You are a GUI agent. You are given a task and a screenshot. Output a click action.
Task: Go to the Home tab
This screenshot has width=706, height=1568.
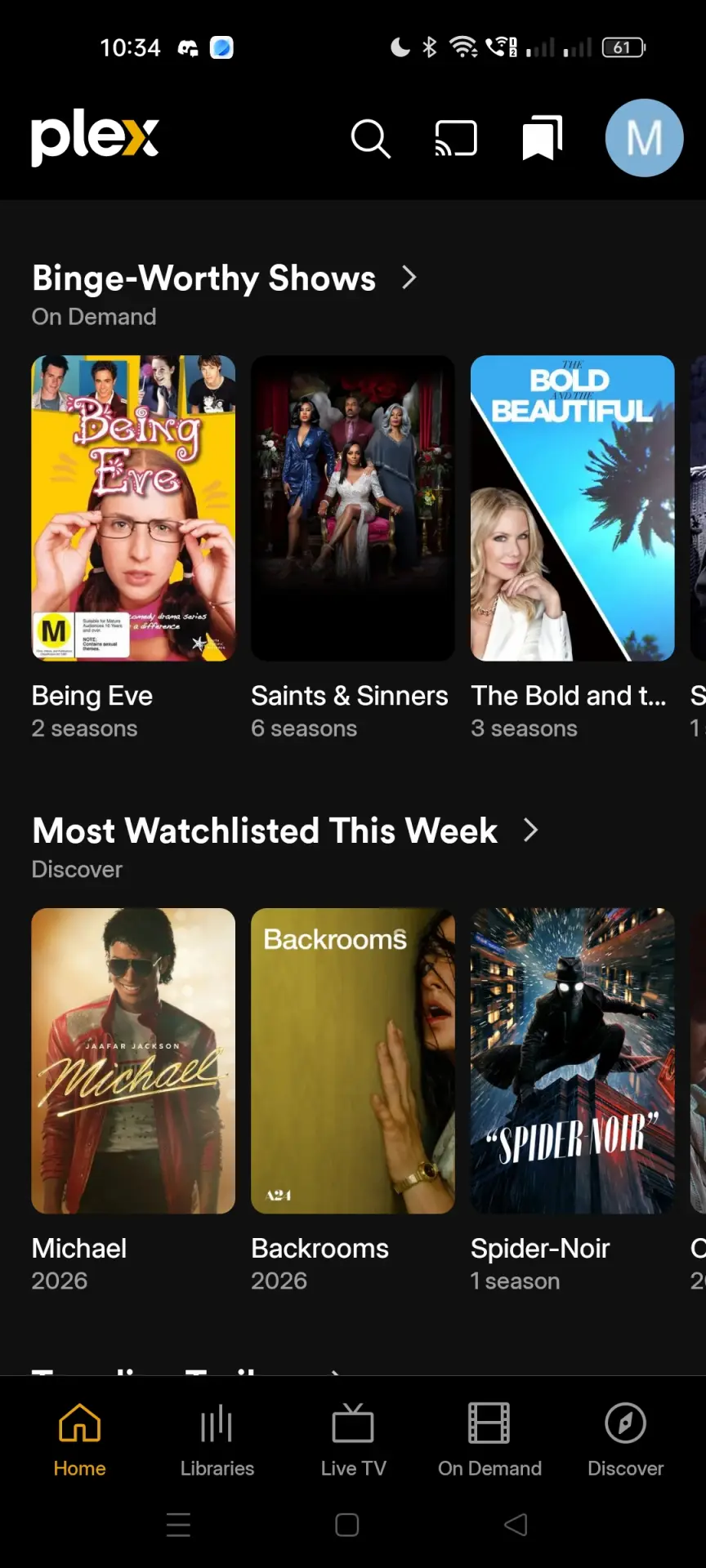pos(79,1441)
